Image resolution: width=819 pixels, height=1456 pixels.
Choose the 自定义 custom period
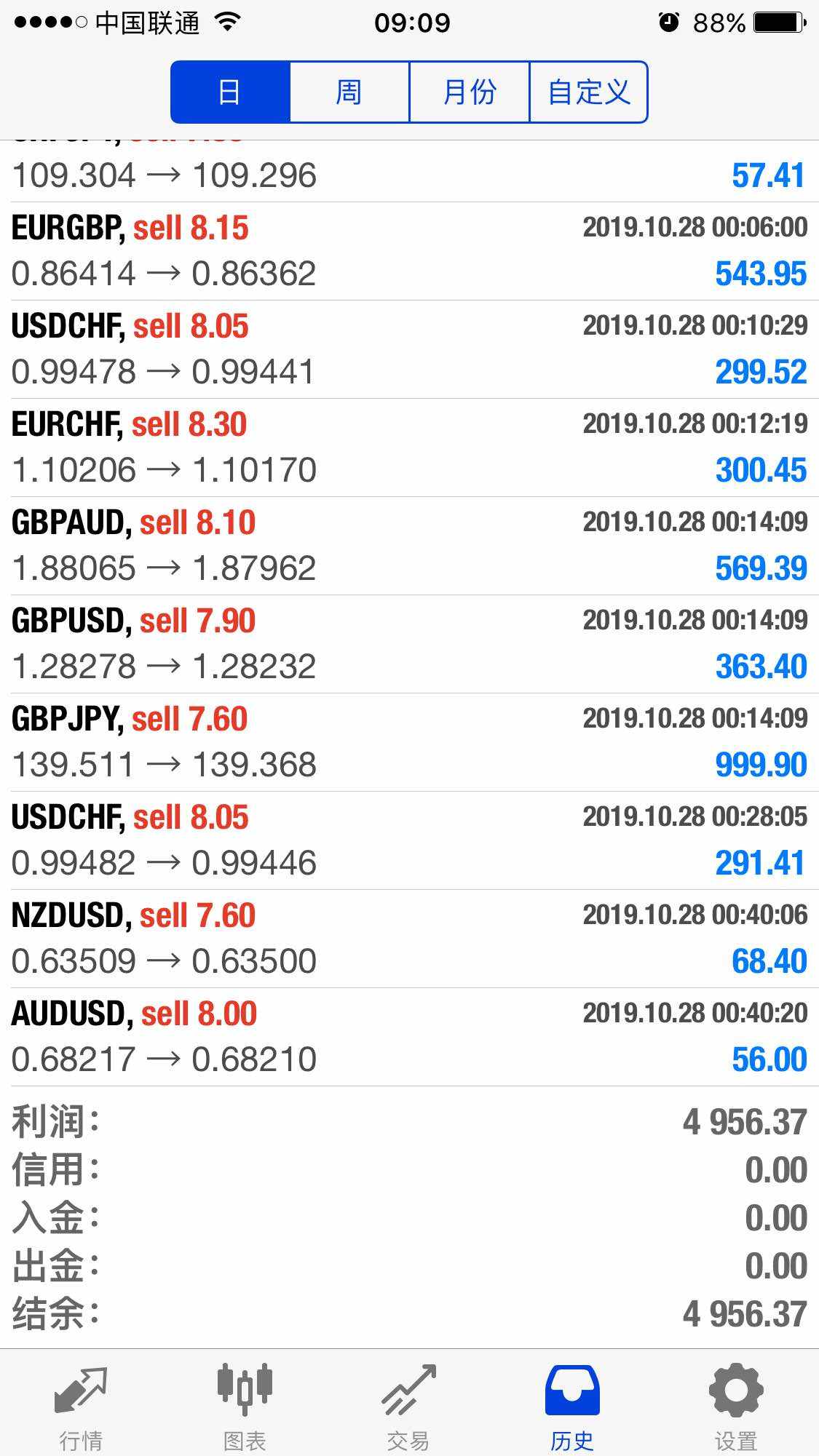pyautogui.click(x=588, y=92)
